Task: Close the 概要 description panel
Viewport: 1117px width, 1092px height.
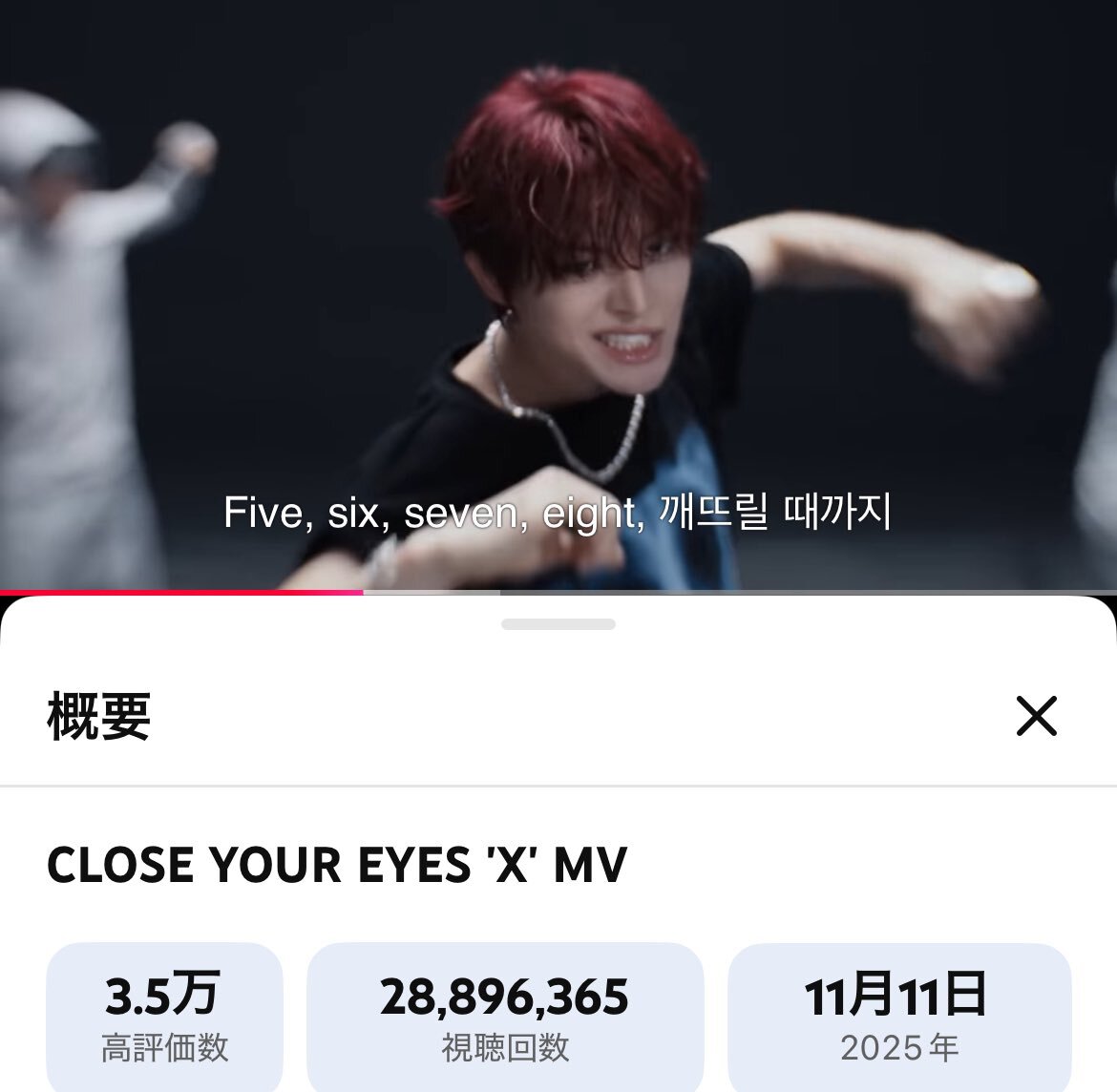Action: (1036, 716)
